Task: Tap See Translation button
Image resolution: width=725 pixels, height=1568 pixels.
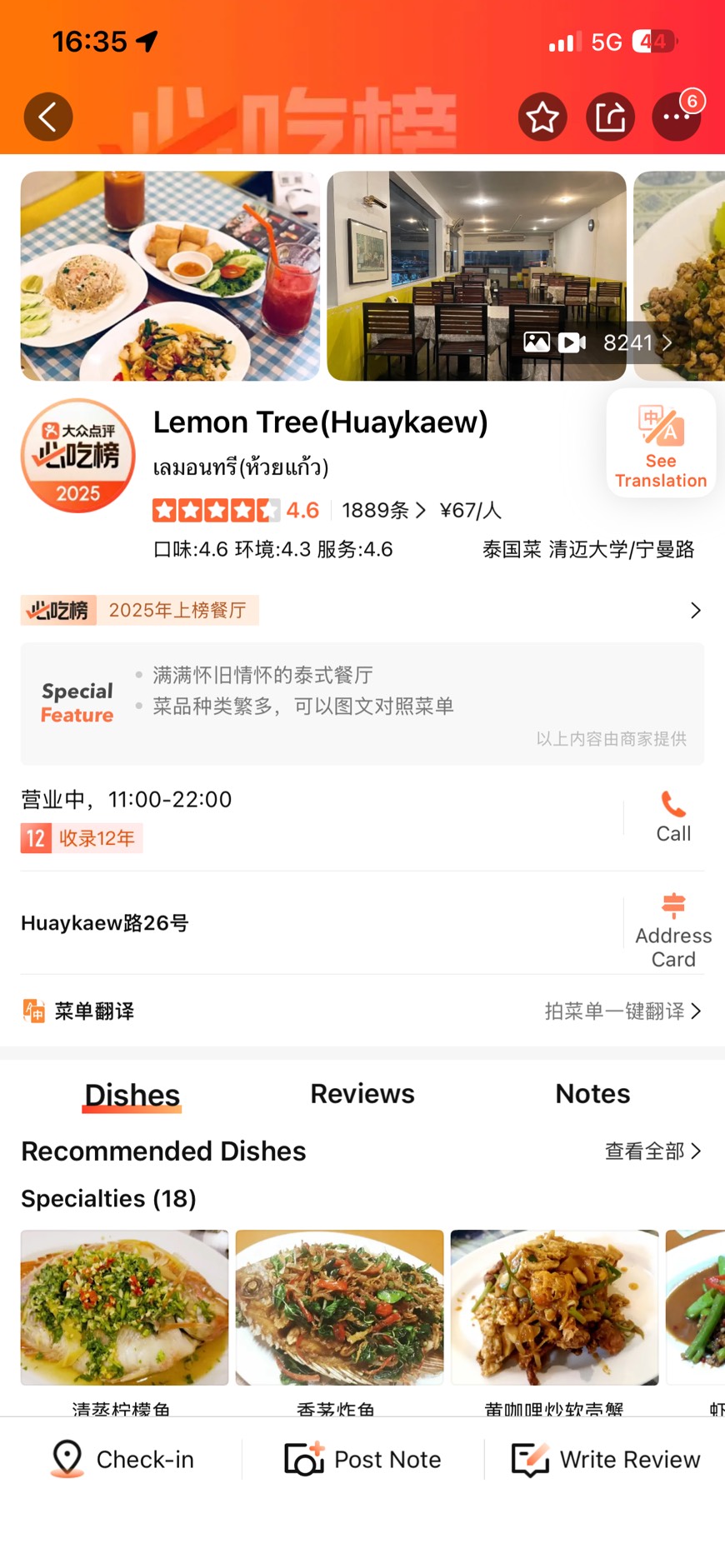Action: click(661, 443)
